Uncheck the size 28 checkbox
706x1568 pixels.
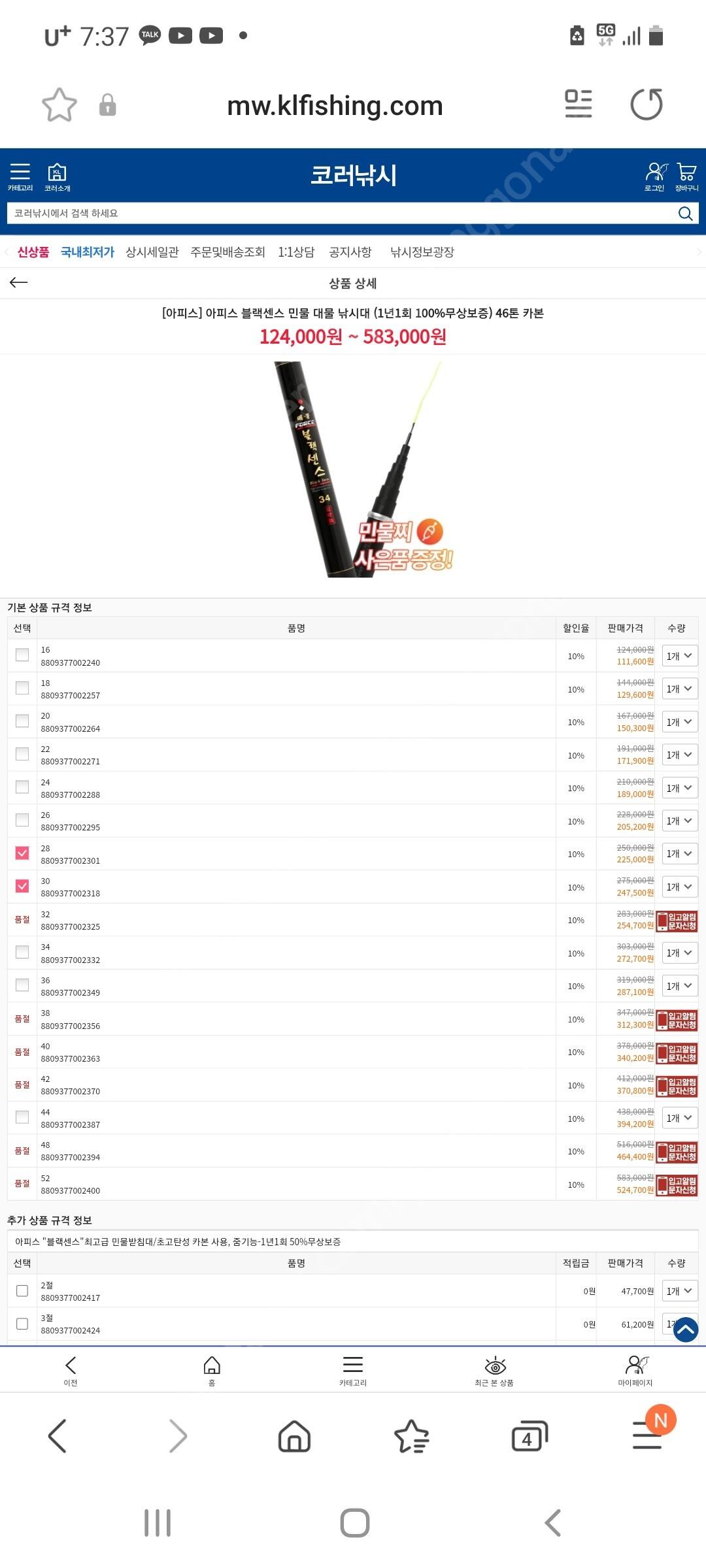pyautogui.click(x=22, y=853)
